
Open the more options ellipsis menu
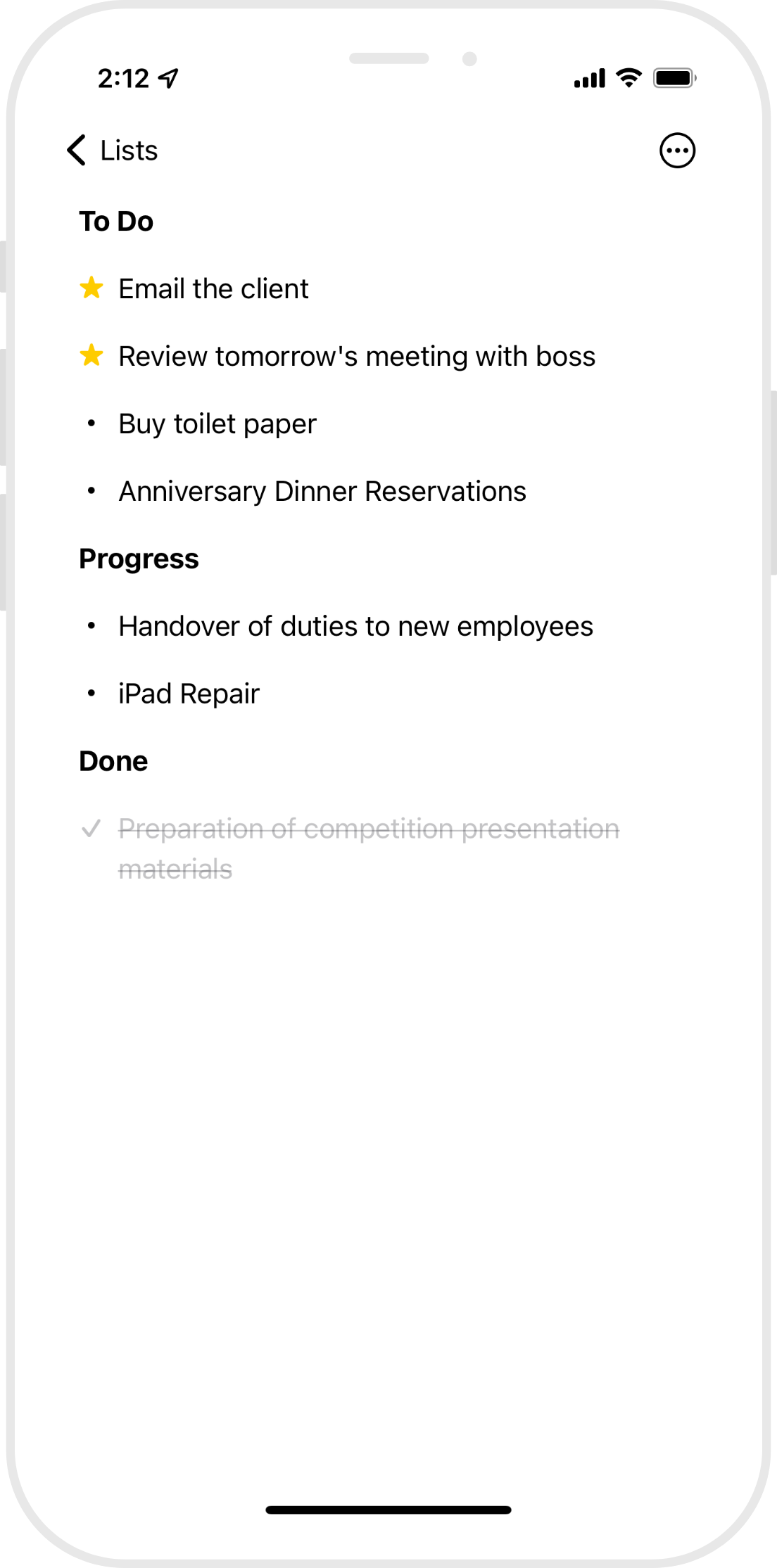[x=677, y=151]
